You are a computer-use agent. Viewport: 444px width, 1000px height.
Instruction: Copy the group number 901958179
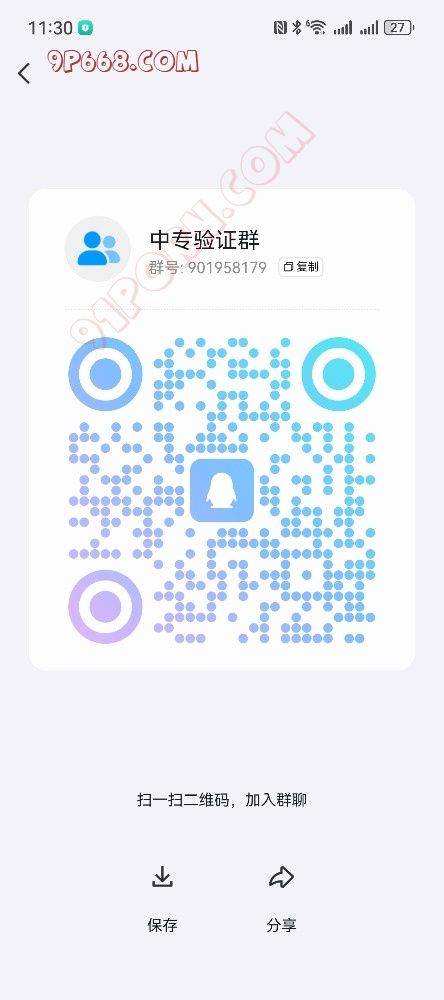300,267
